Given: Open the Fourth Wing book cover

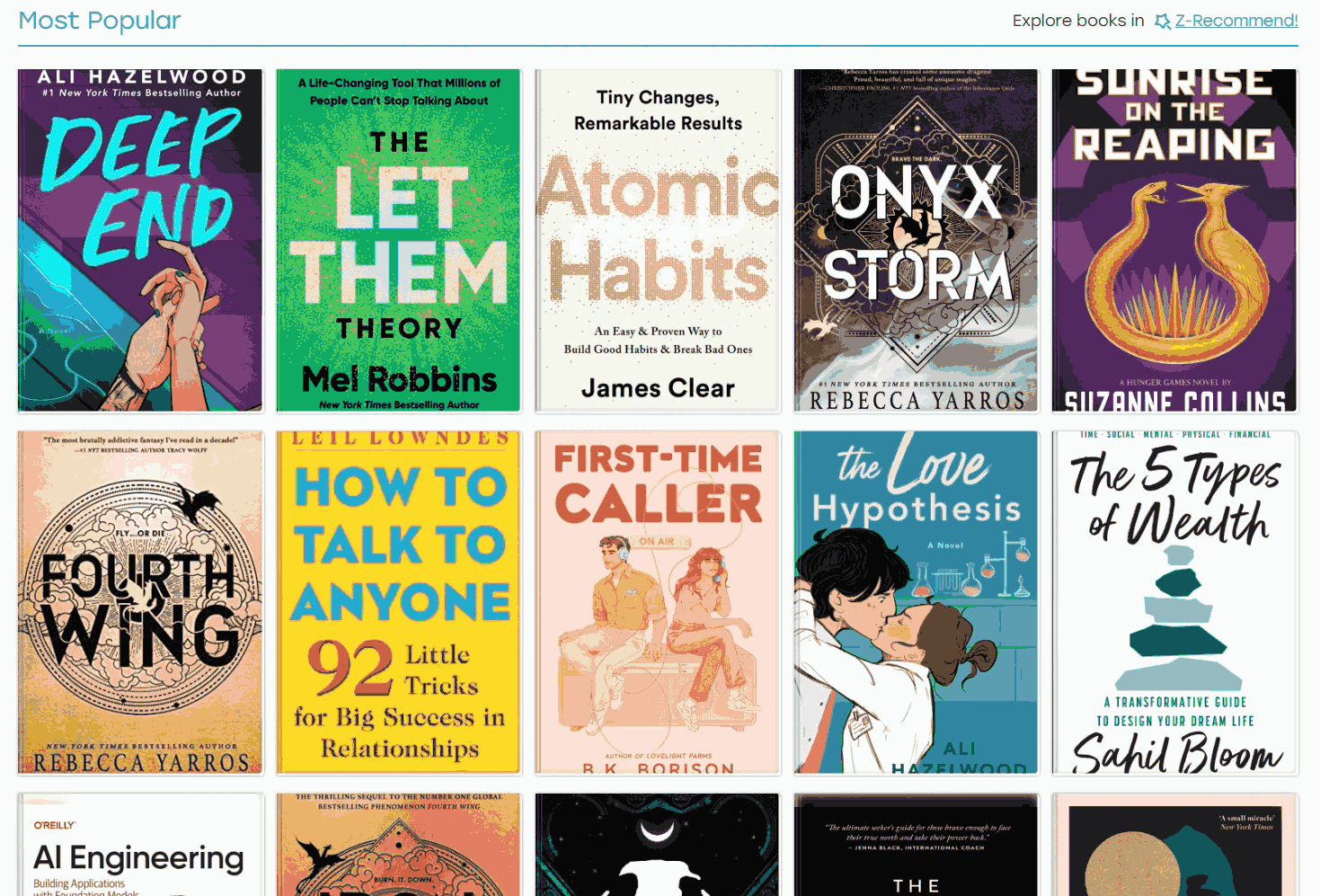Looking at the screenshot, I should click(140, 602).
